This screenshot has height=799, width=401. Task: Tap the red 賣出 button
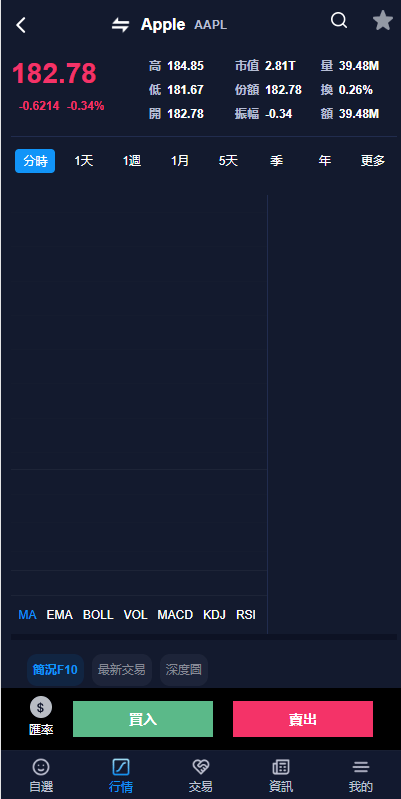(303, 719)
